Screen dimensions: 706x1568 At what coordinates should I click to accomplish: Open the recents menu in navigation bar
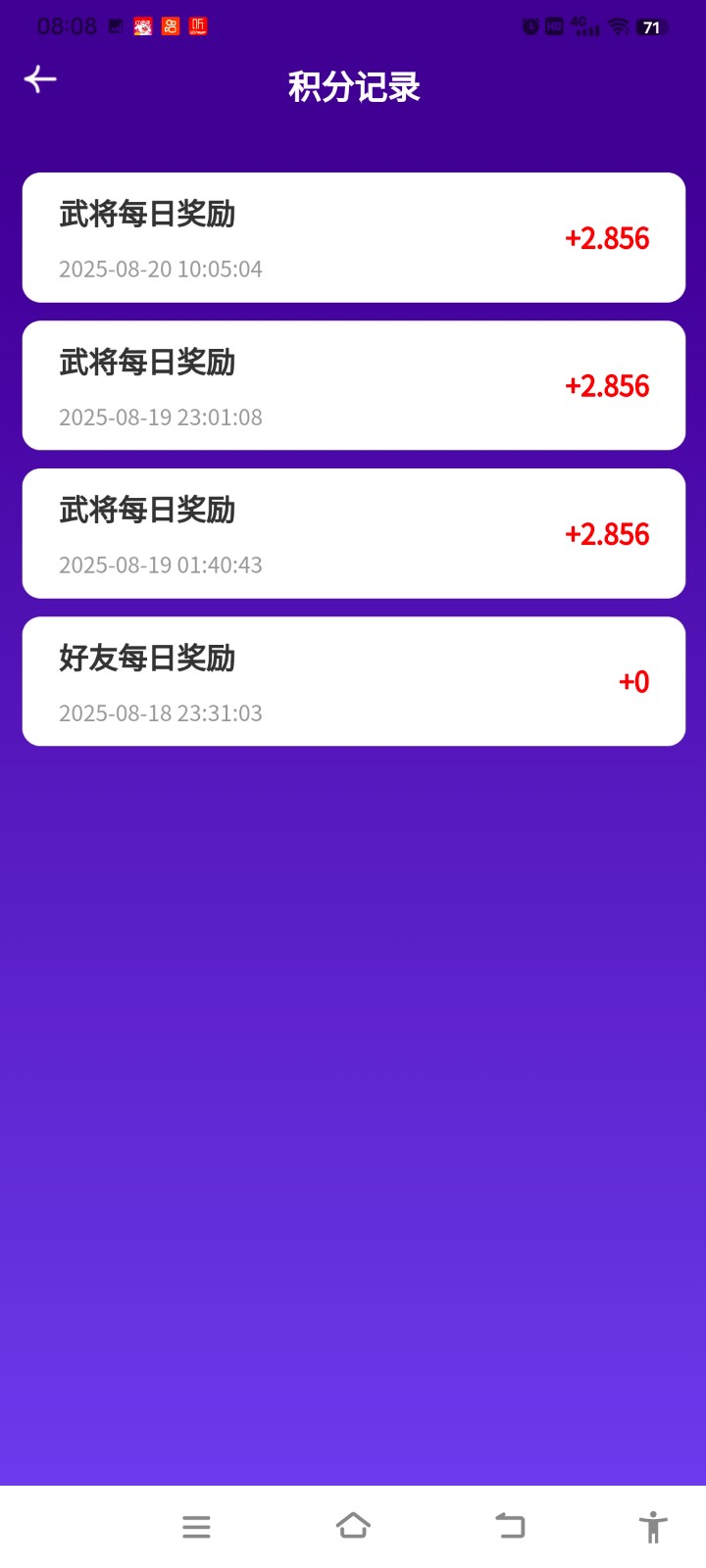[x=196, y=1525]
